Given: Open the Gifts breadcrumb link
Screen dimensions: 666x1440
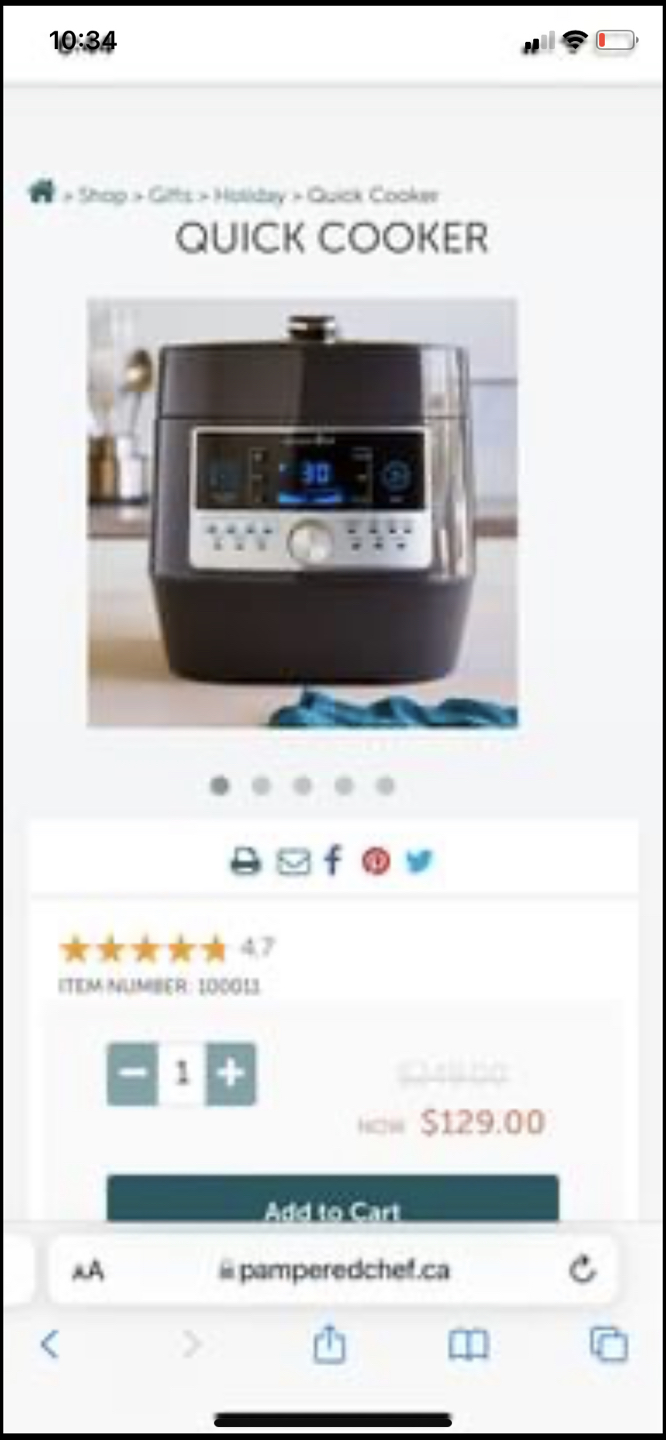Looking at the screenshot, I should point(170,195).
